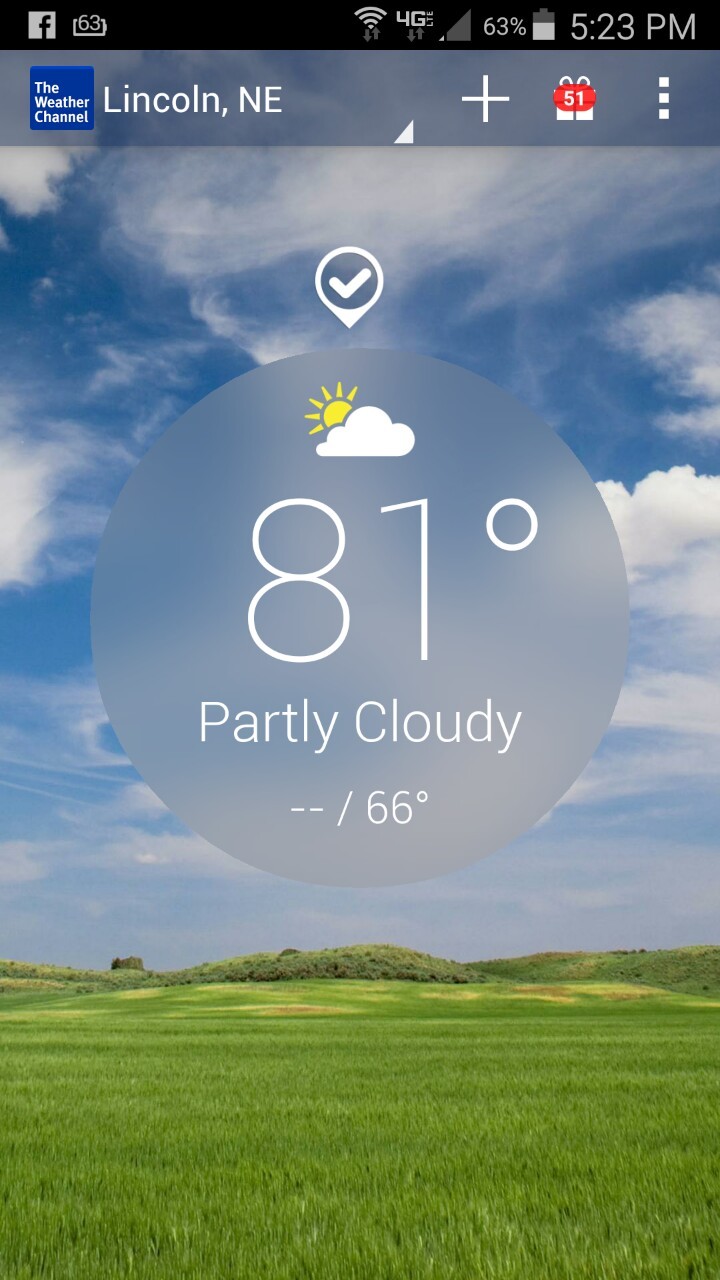
Task: Open the overflow menu
Action: point(663,99)
